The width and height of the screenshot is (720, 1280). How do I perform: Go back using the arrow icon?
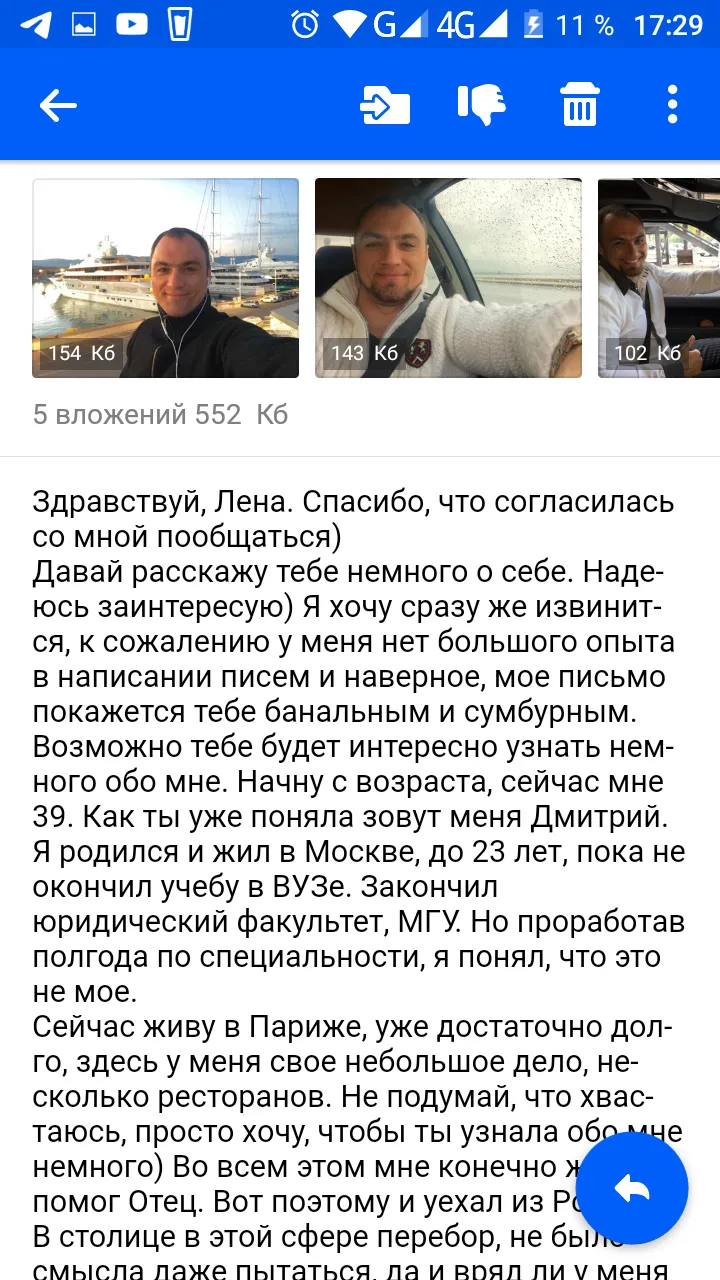tap(58, 105)
